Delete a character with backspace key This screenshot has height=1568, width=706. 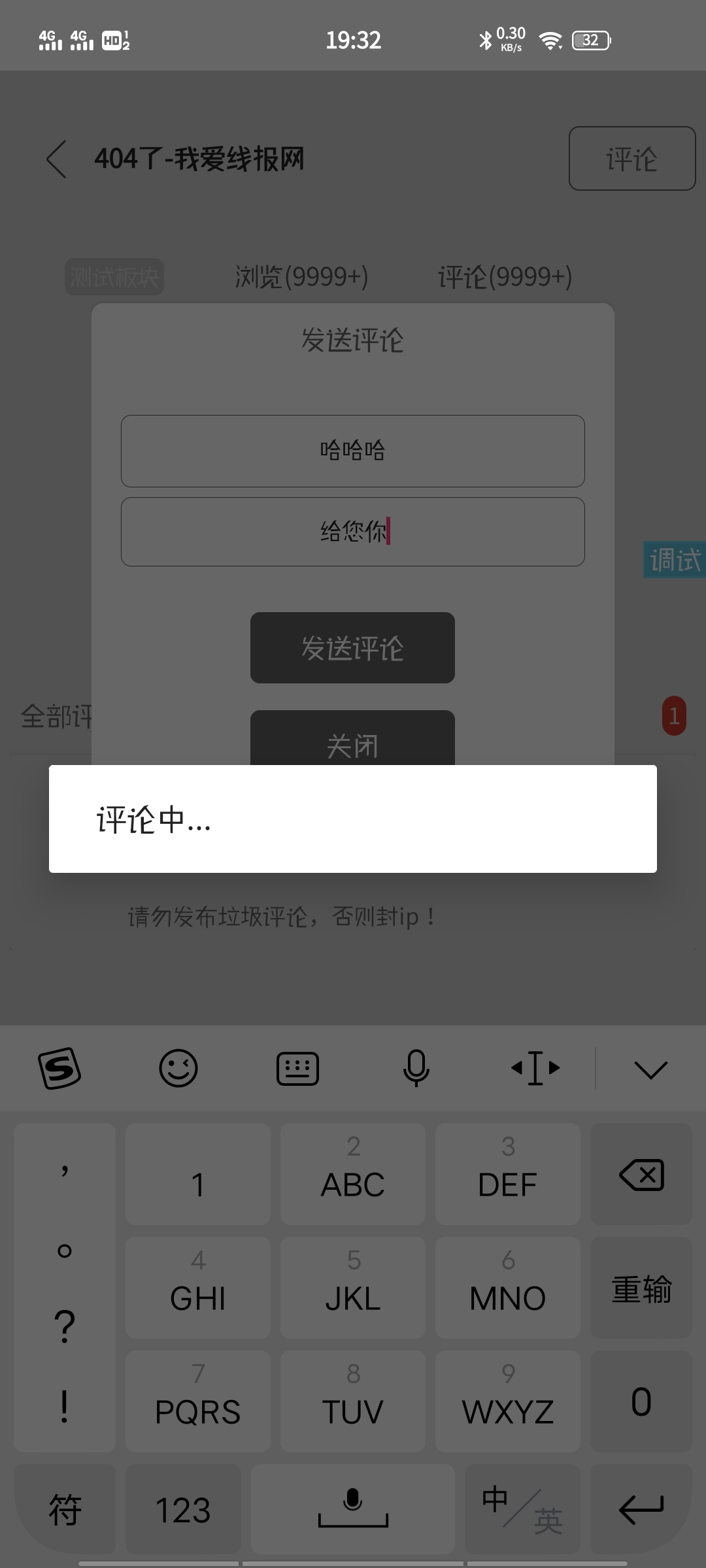[x=641, y=1175]
